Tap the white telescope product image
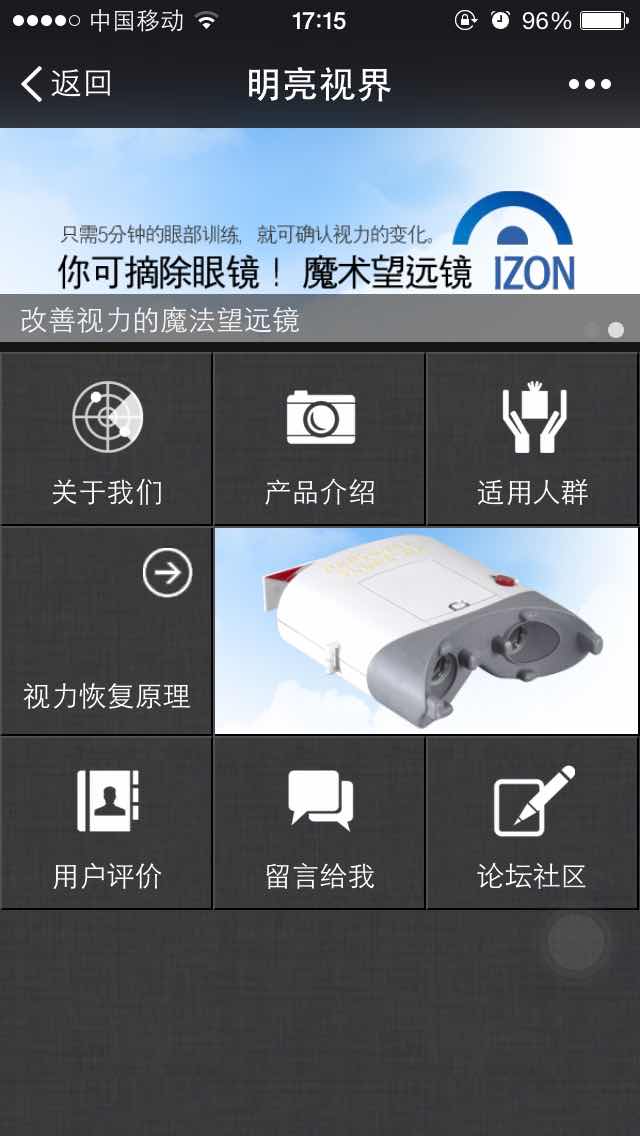Viewport: 640px width, 1136px height. click(x=426, y=631)
